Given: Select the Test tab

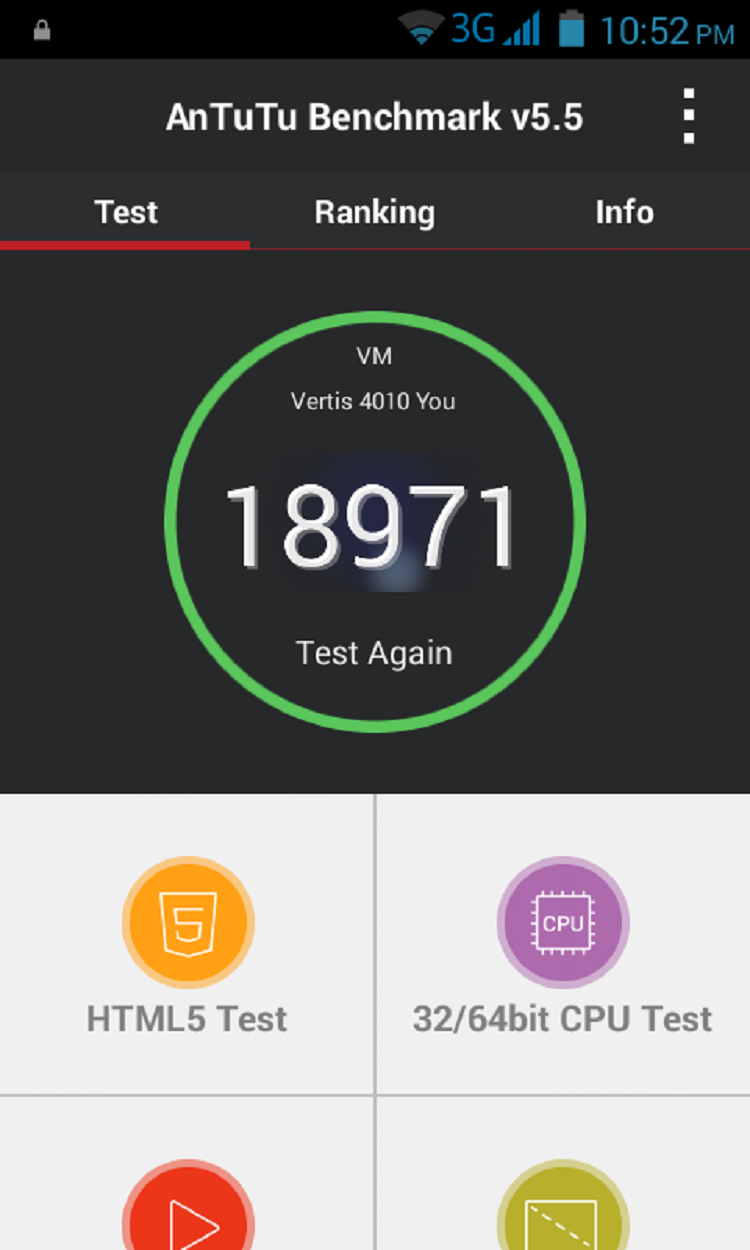Looking at the screenshot, I should coord(126,212).
